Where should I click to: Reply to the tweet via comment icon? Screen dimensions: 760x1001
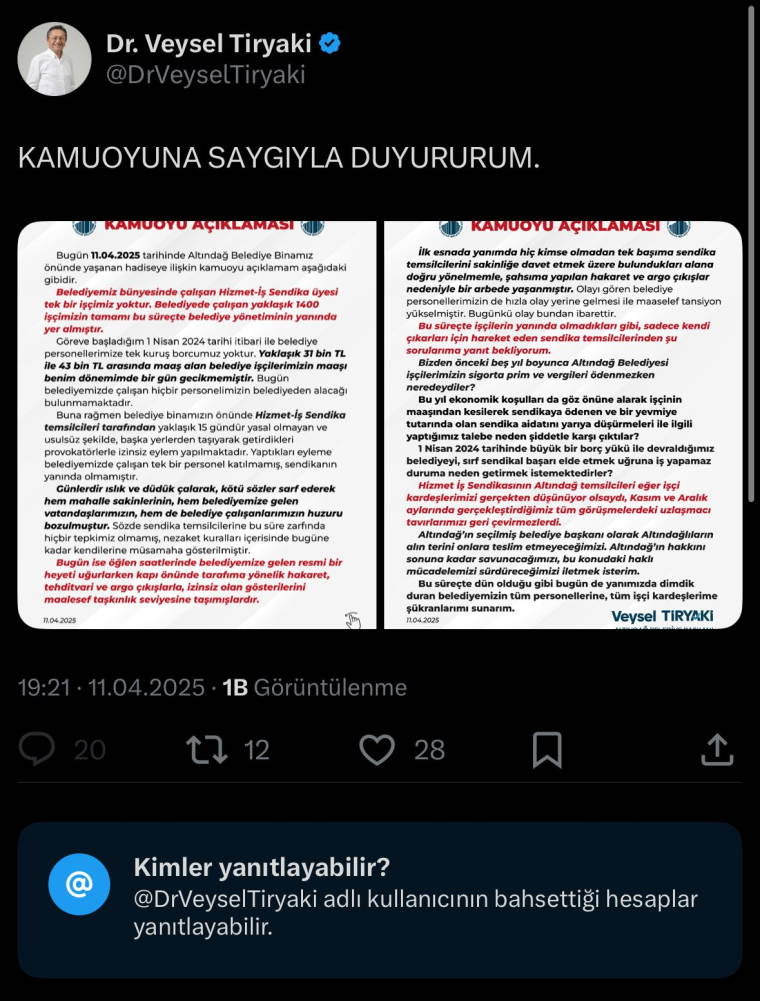click(x=38, y=749)
